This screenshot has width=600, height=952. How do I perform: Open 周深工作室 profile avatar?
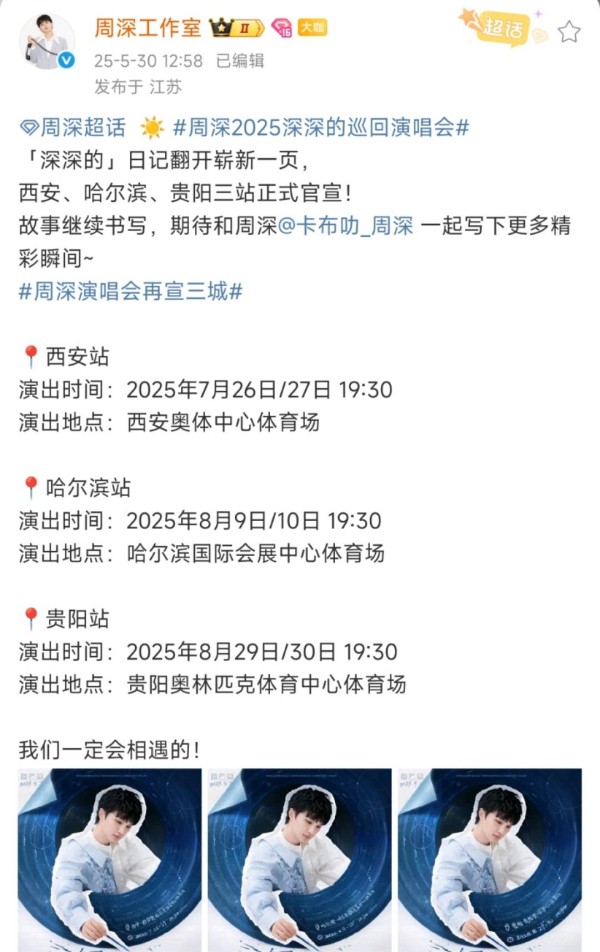[46, 41]
